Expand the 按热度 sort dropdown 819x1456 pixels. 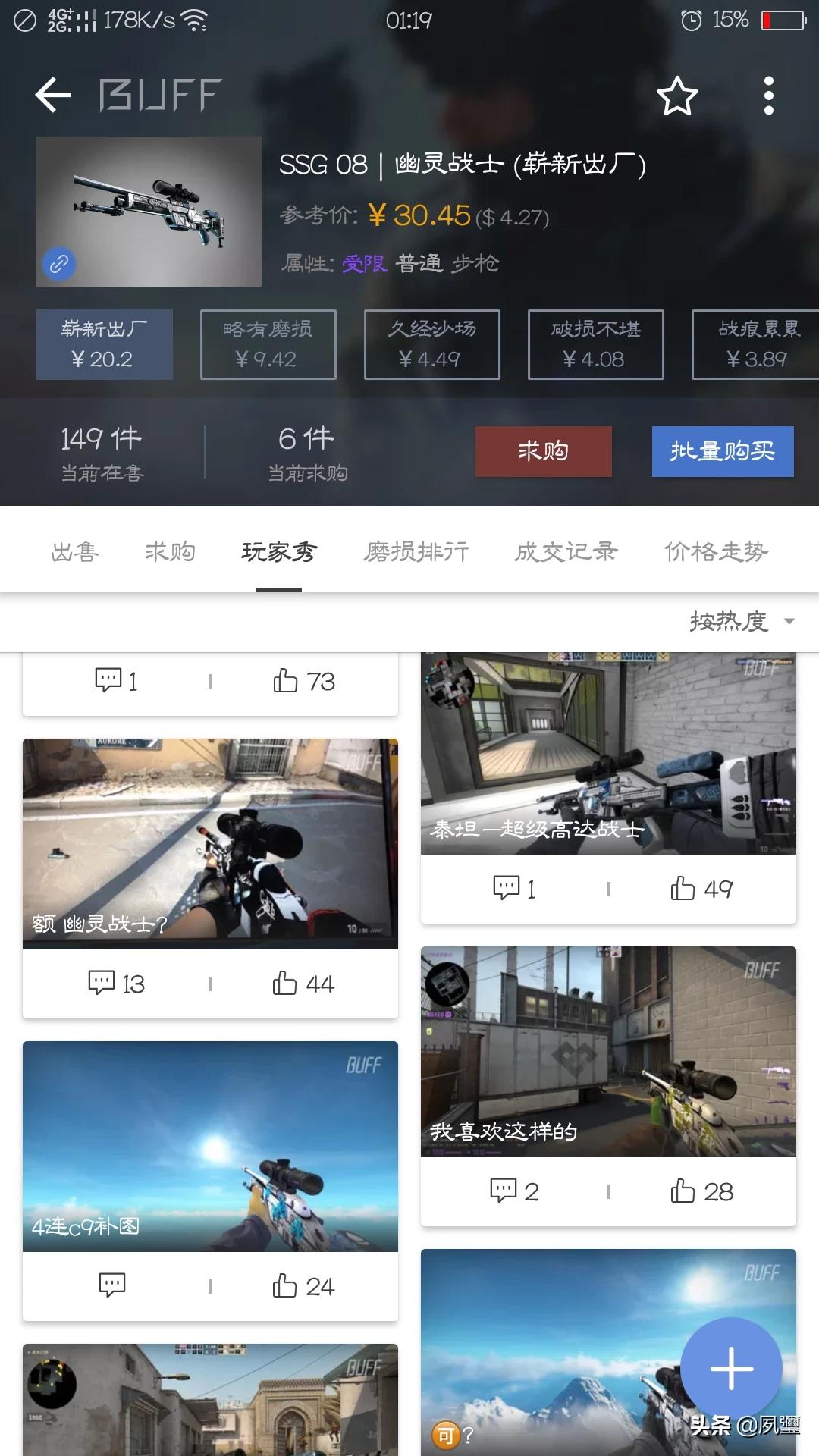(x=741, y=622)
